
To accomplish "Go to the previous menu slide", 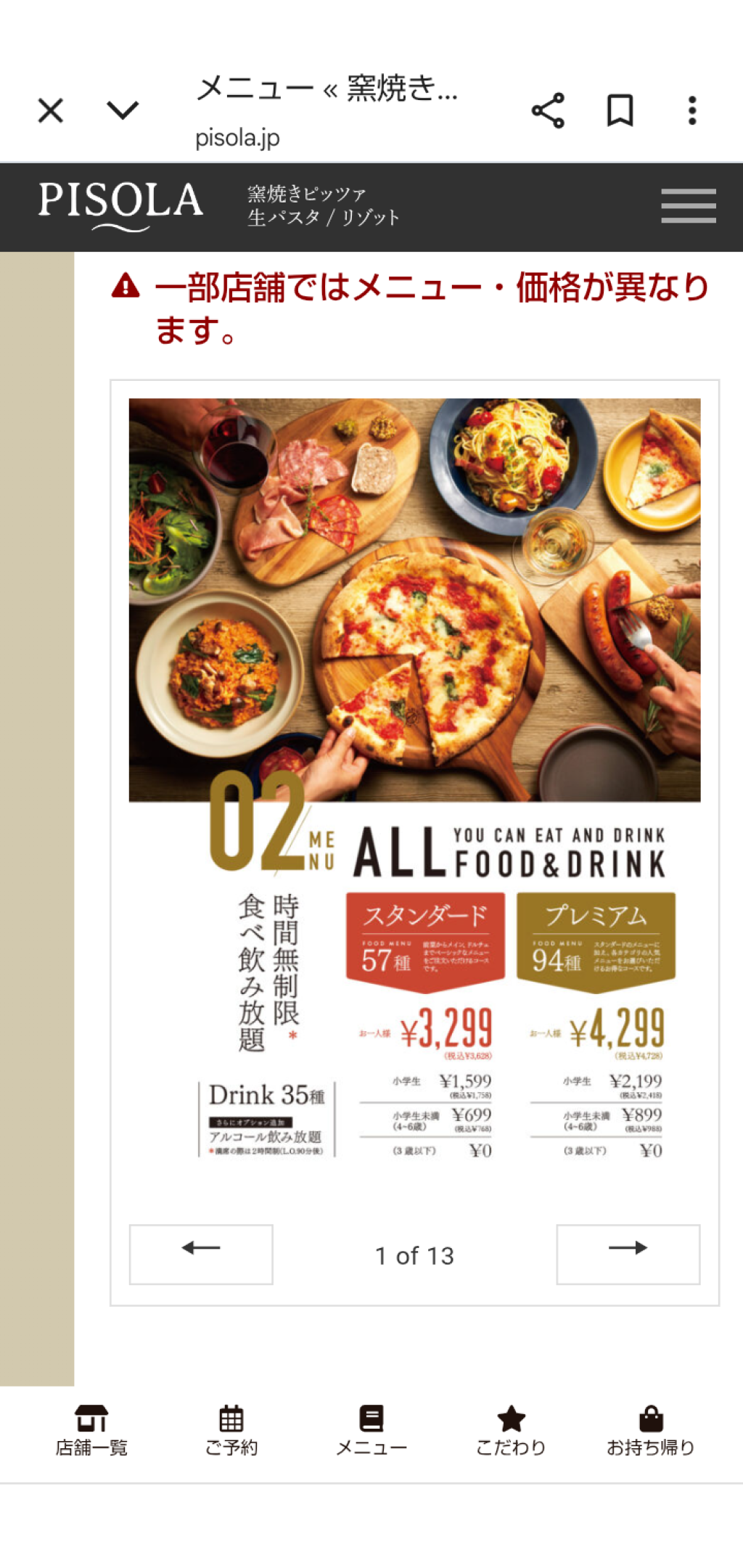I will pos(201,1254).
